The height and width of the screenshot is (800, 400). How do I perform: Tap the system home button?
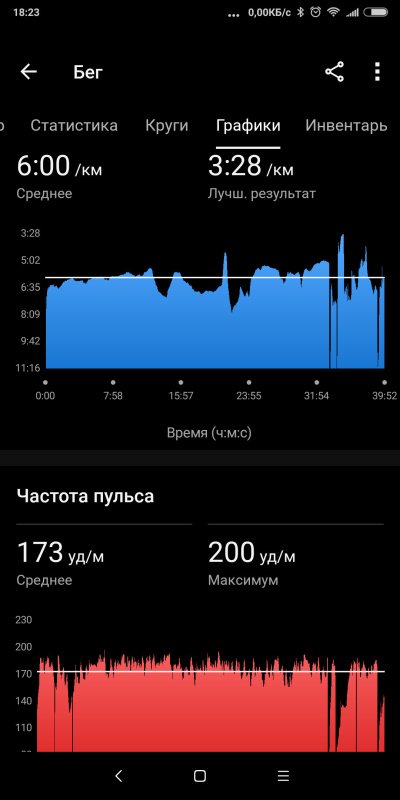[x=200, y=776]
